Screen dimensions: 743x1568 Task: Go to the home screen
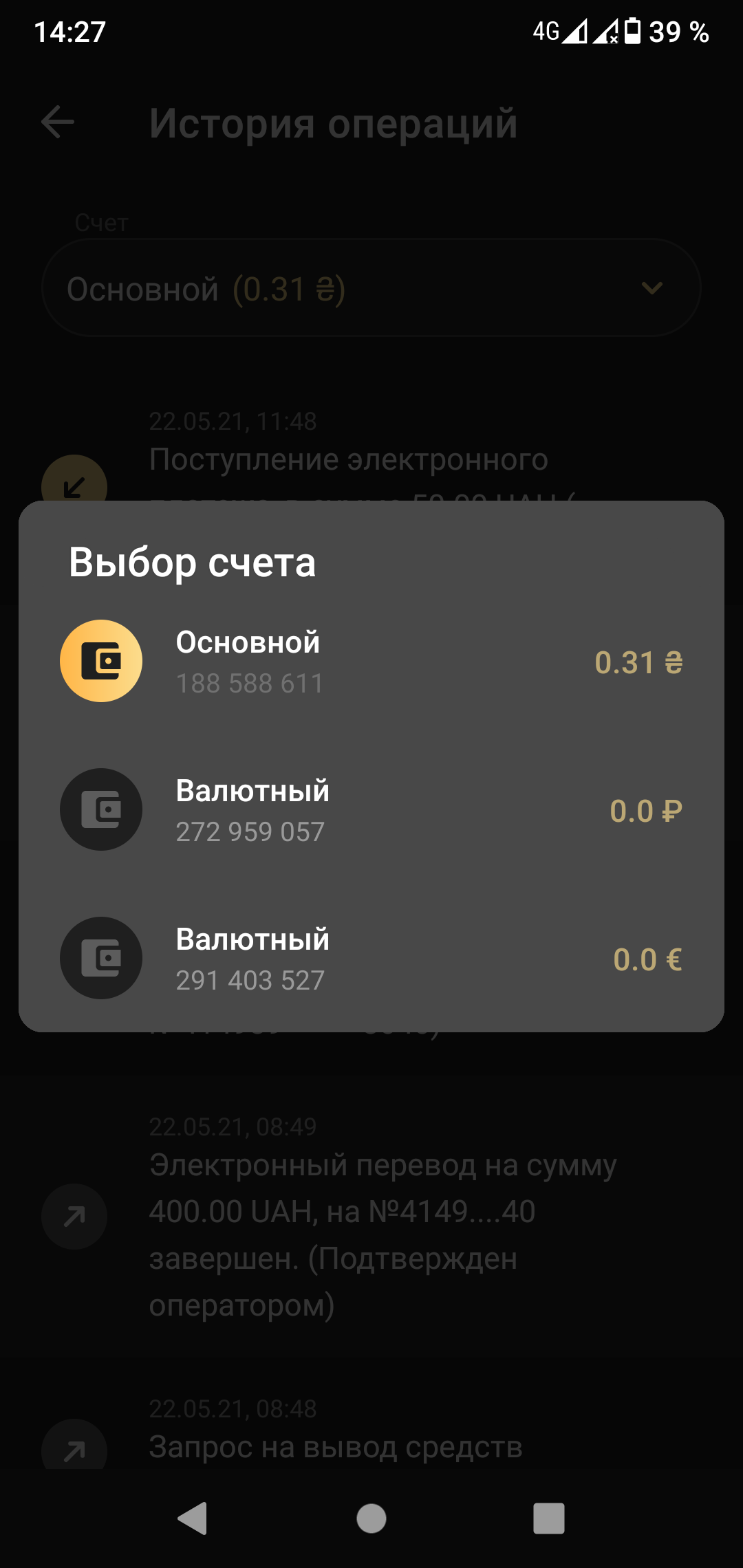point(371,1518)
